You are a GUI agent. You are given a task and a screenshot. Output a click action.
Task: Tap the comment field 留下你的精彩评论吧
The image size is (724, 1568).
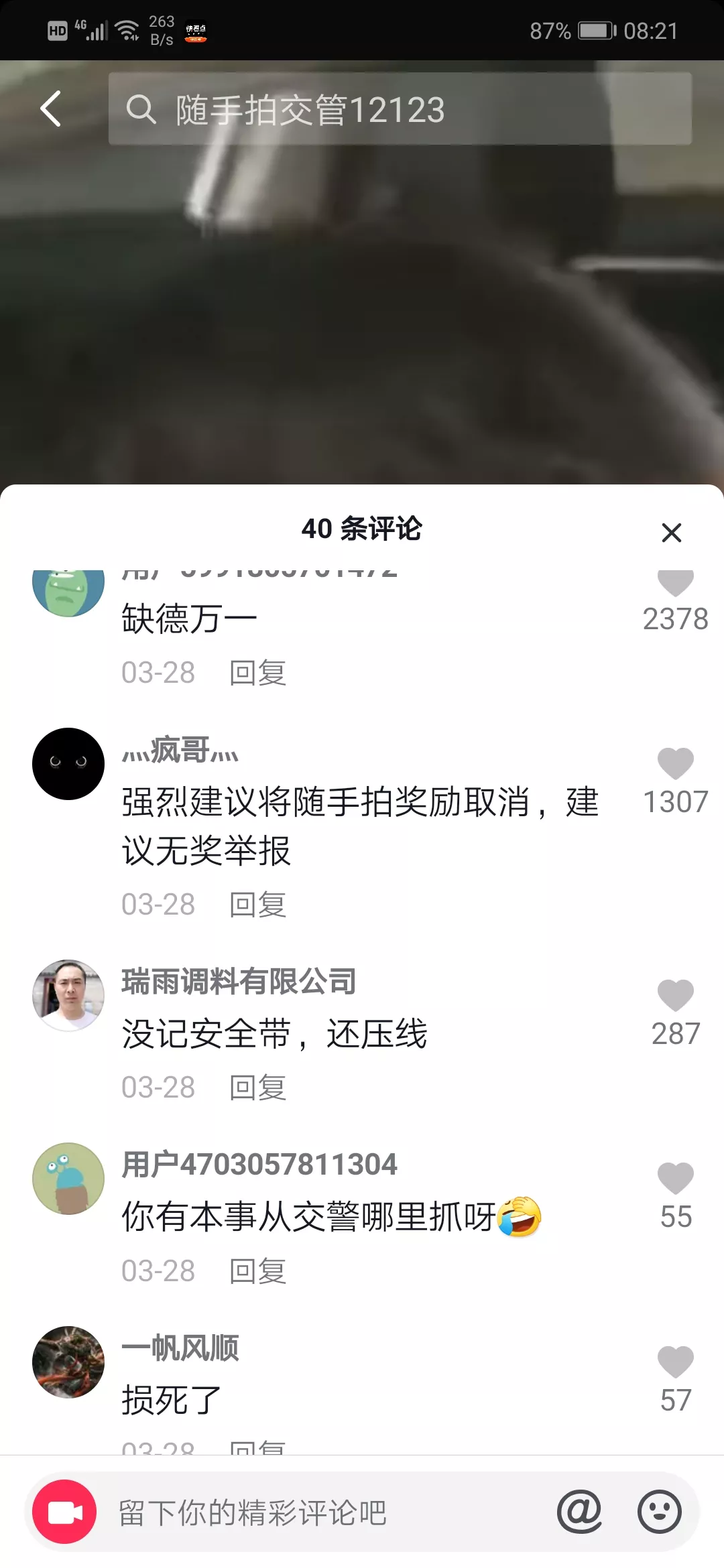pyautogui.click(x=322, y=1512)
